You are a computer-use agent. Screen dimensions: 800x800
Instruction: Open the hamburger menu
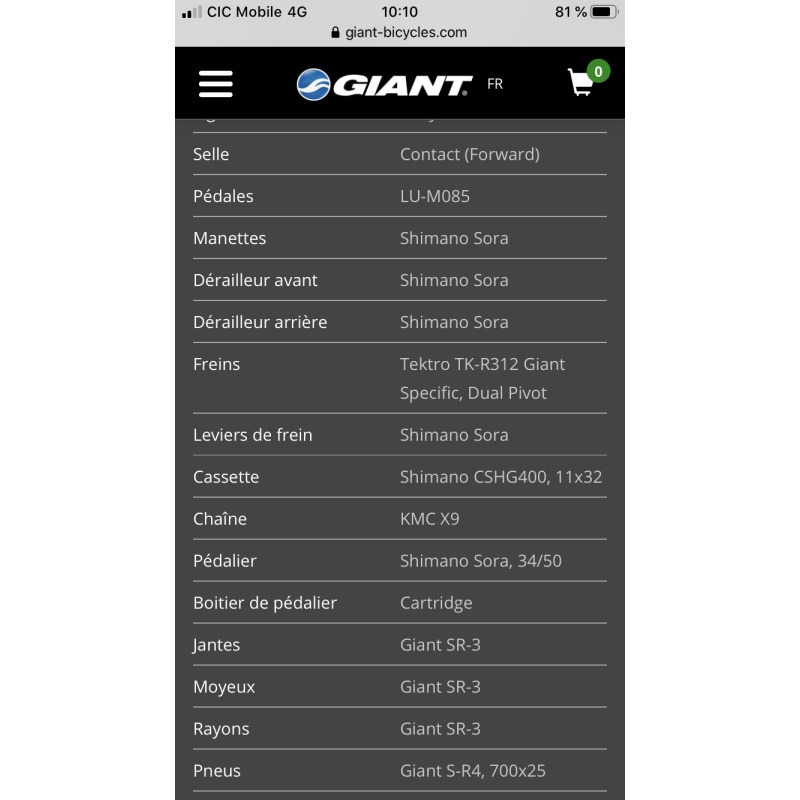tap(215, 84)
